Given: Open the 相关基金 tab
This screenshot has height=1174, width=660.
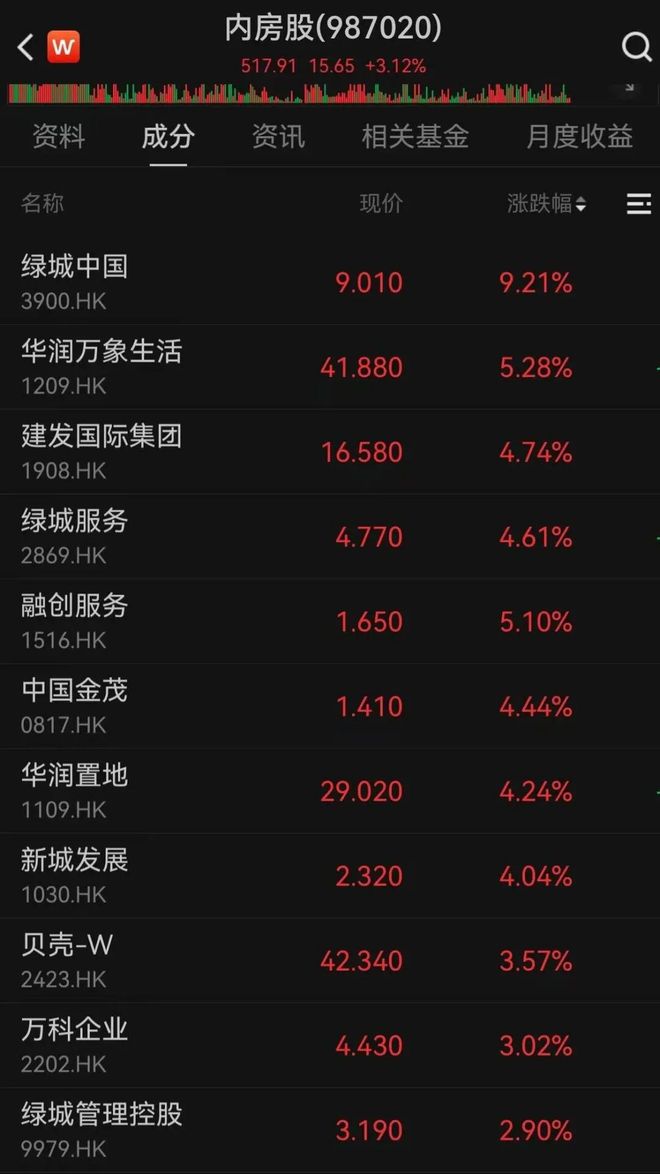Looking at the screenshot, I should pyautogui.click(x=415, y=137).
